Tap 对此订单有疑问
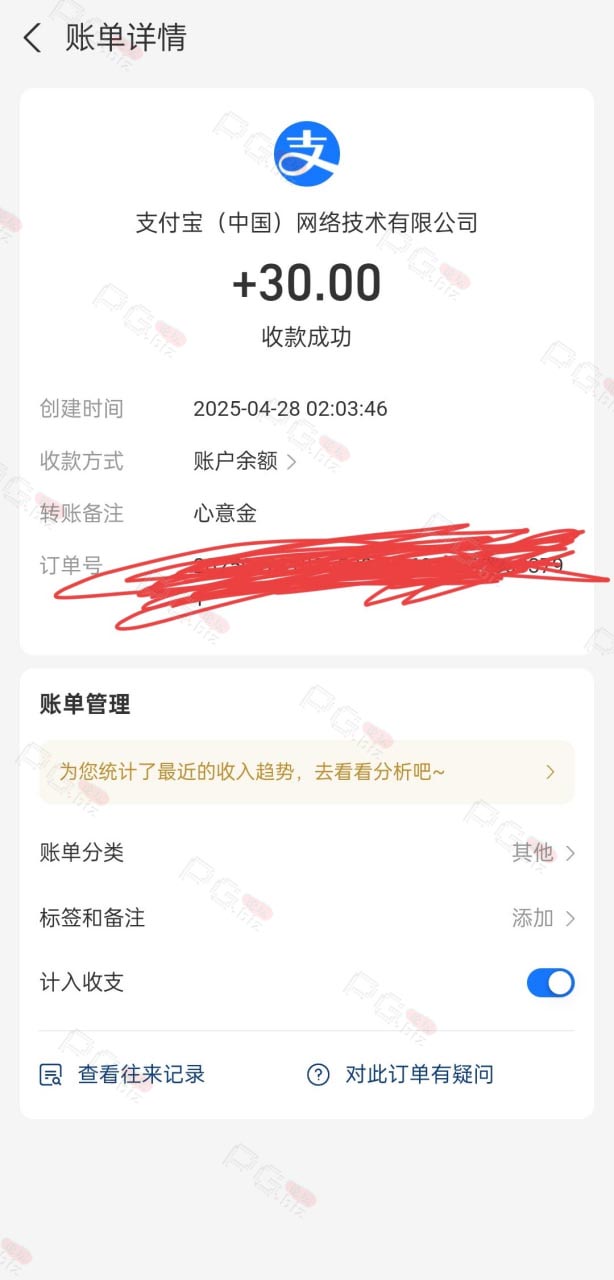Screen dimensions: 614x1280 click(x=400, y=1075)
